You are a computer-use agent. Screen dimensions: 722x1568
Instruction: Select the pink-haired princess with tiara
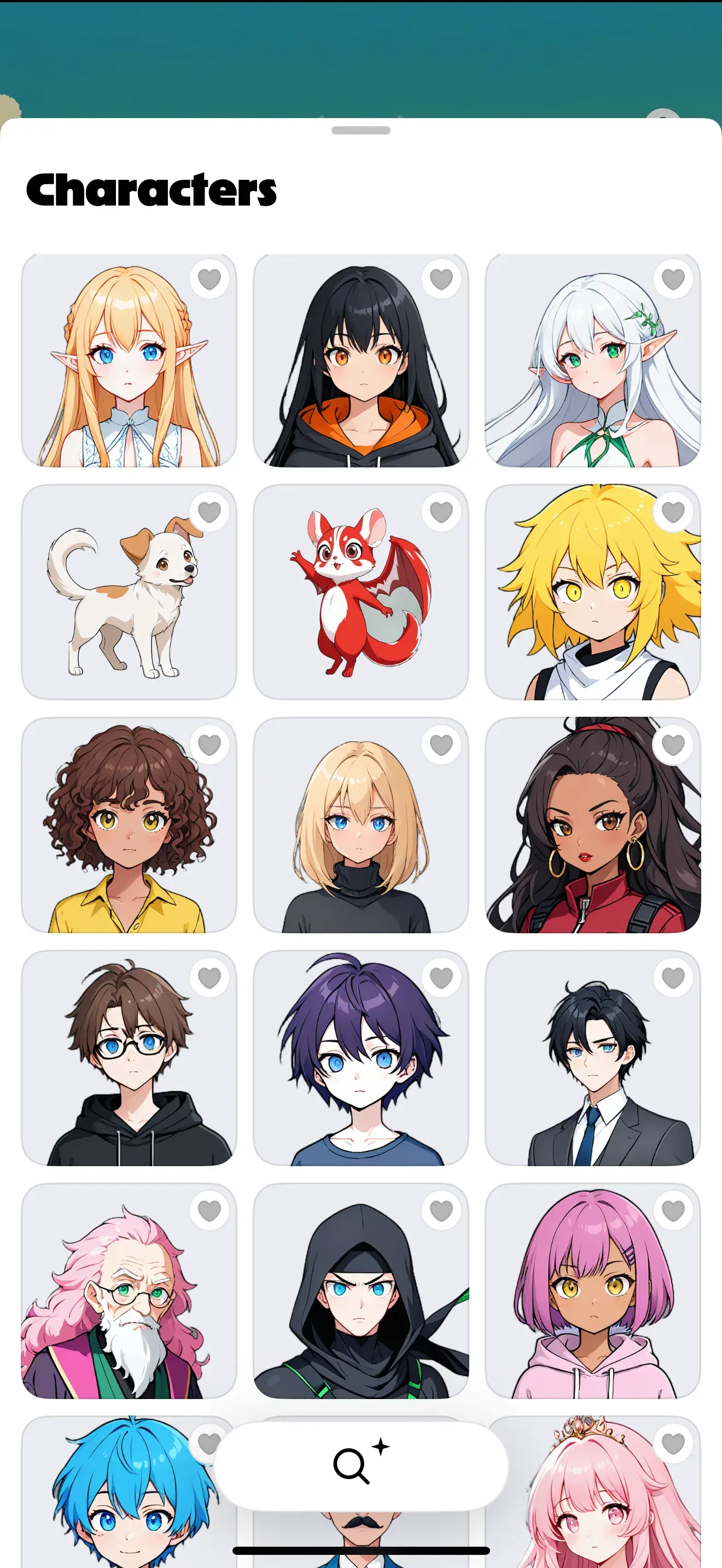(592, 1503)
